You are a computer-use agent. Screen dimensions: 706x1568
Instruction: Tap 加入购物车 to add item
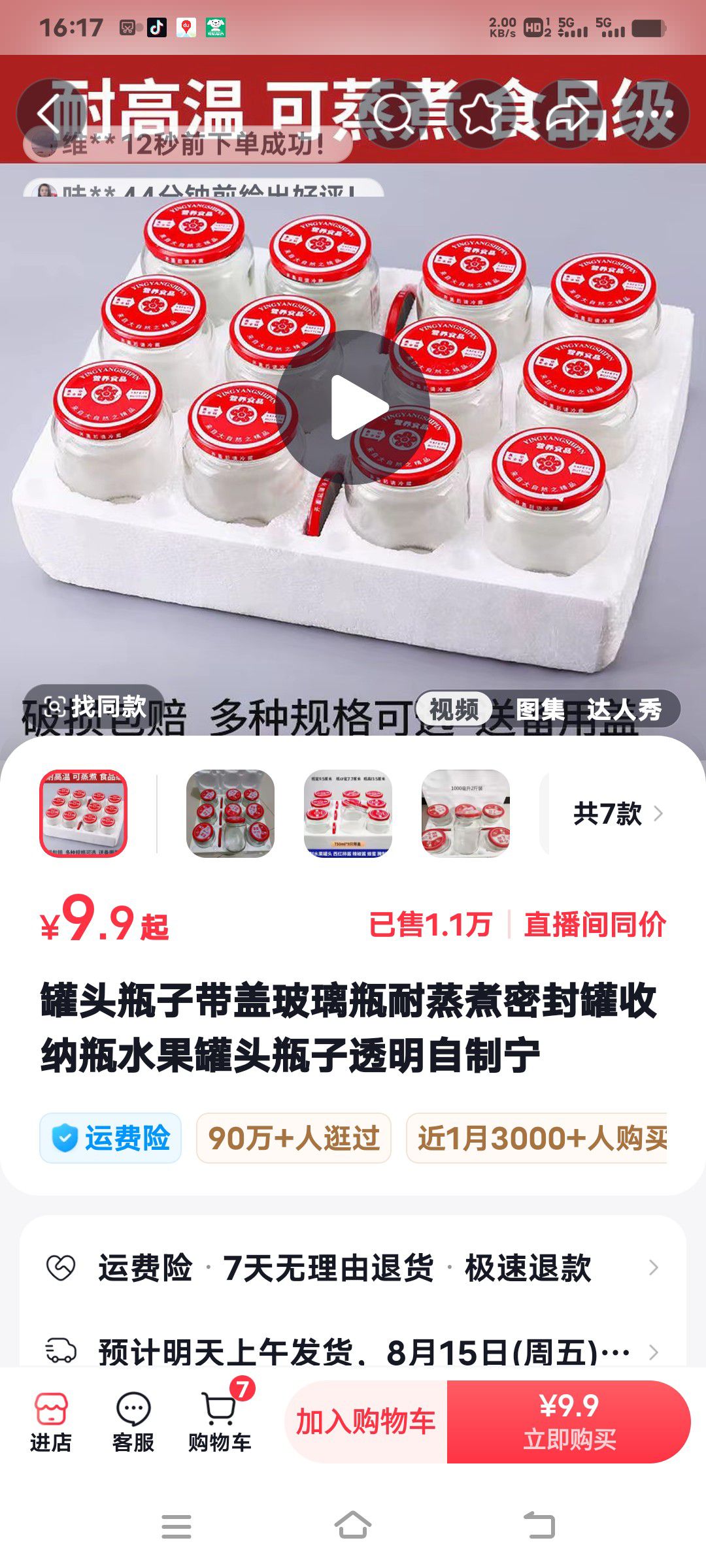366,1422
